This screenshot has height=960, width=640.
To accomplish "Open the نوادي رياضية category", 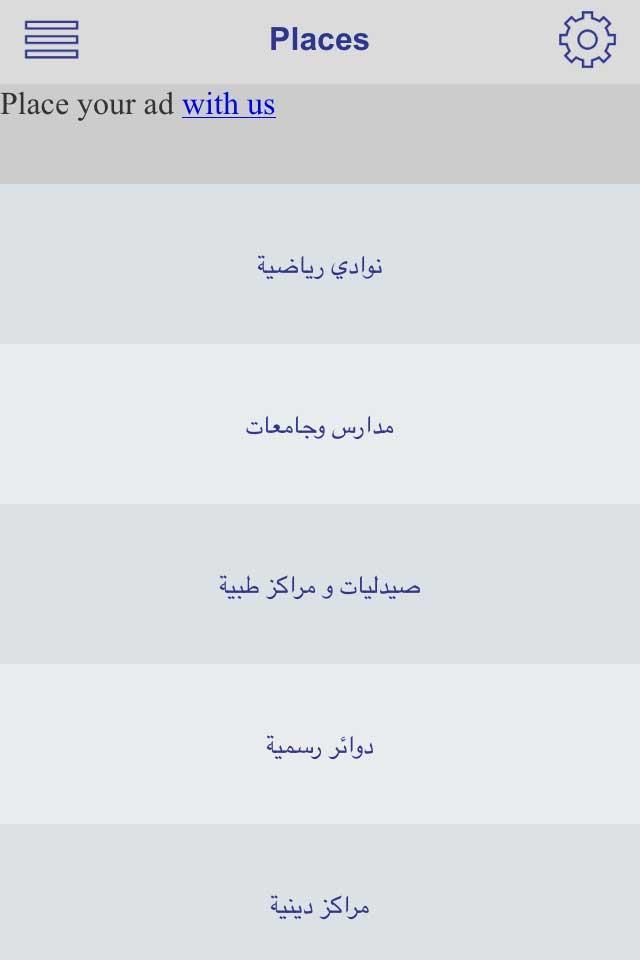I will [x=320, y=265].
